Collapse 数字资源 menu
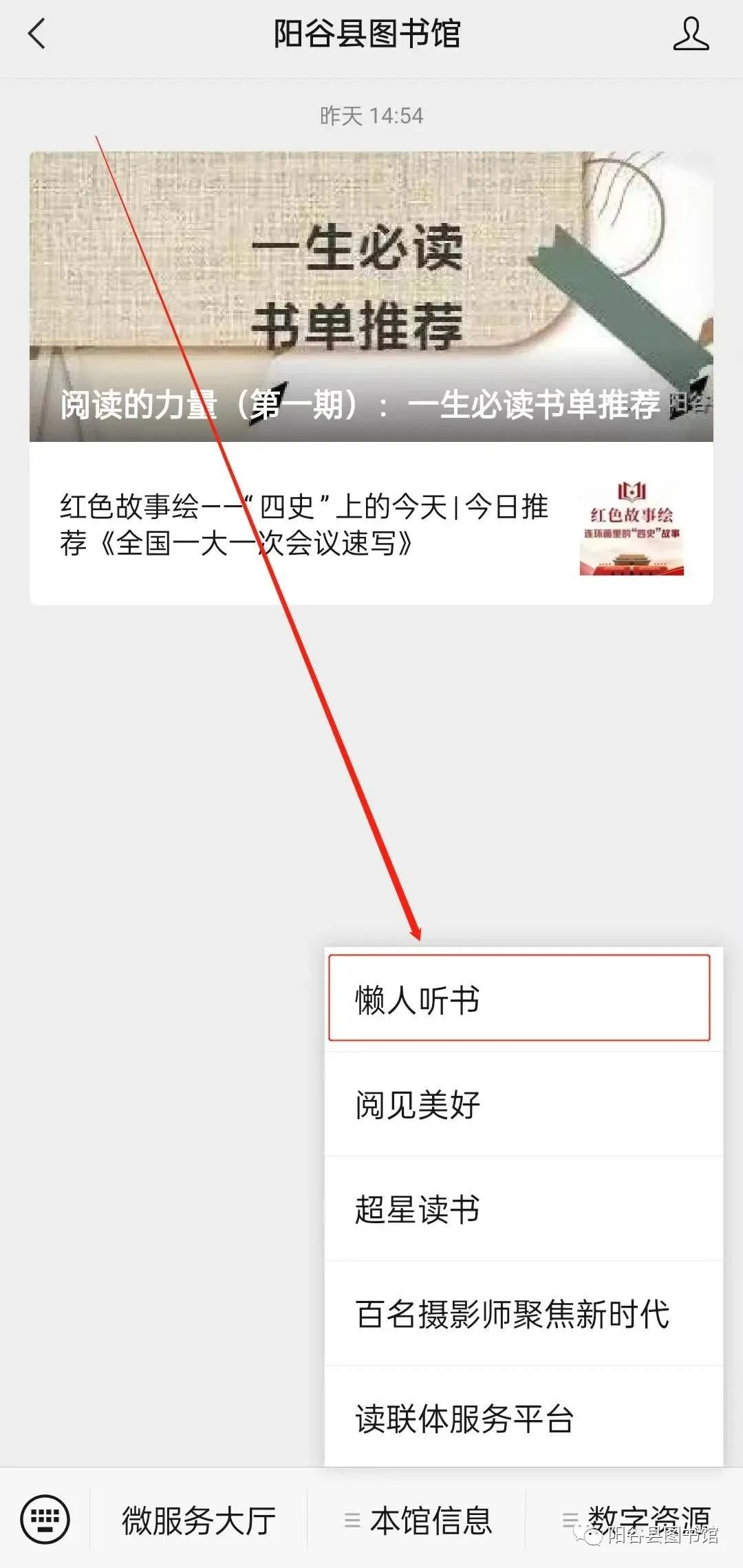Viewport: 743px width, 1568px height. [x=636, y=1518]
